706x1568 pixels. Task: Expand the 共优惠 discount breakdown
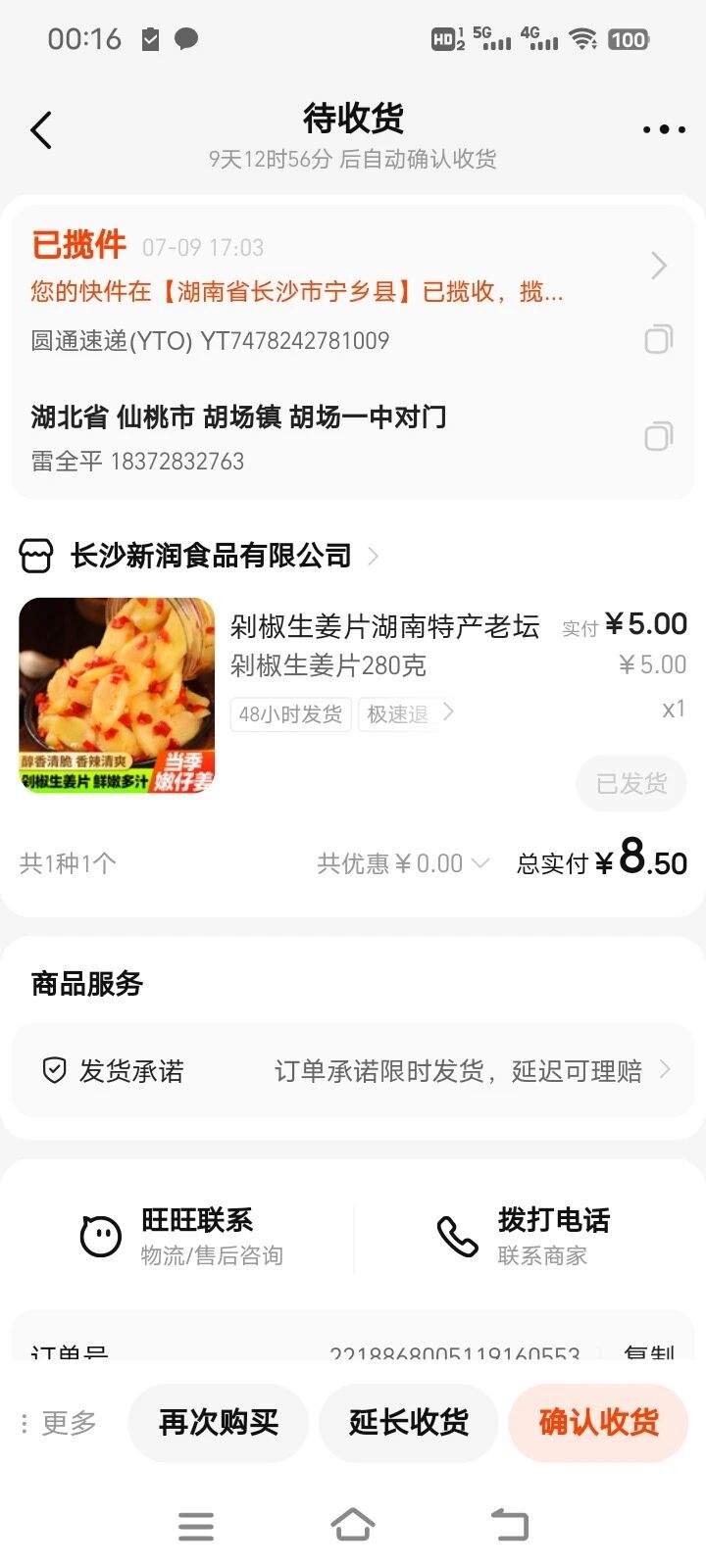pos(402,863)
